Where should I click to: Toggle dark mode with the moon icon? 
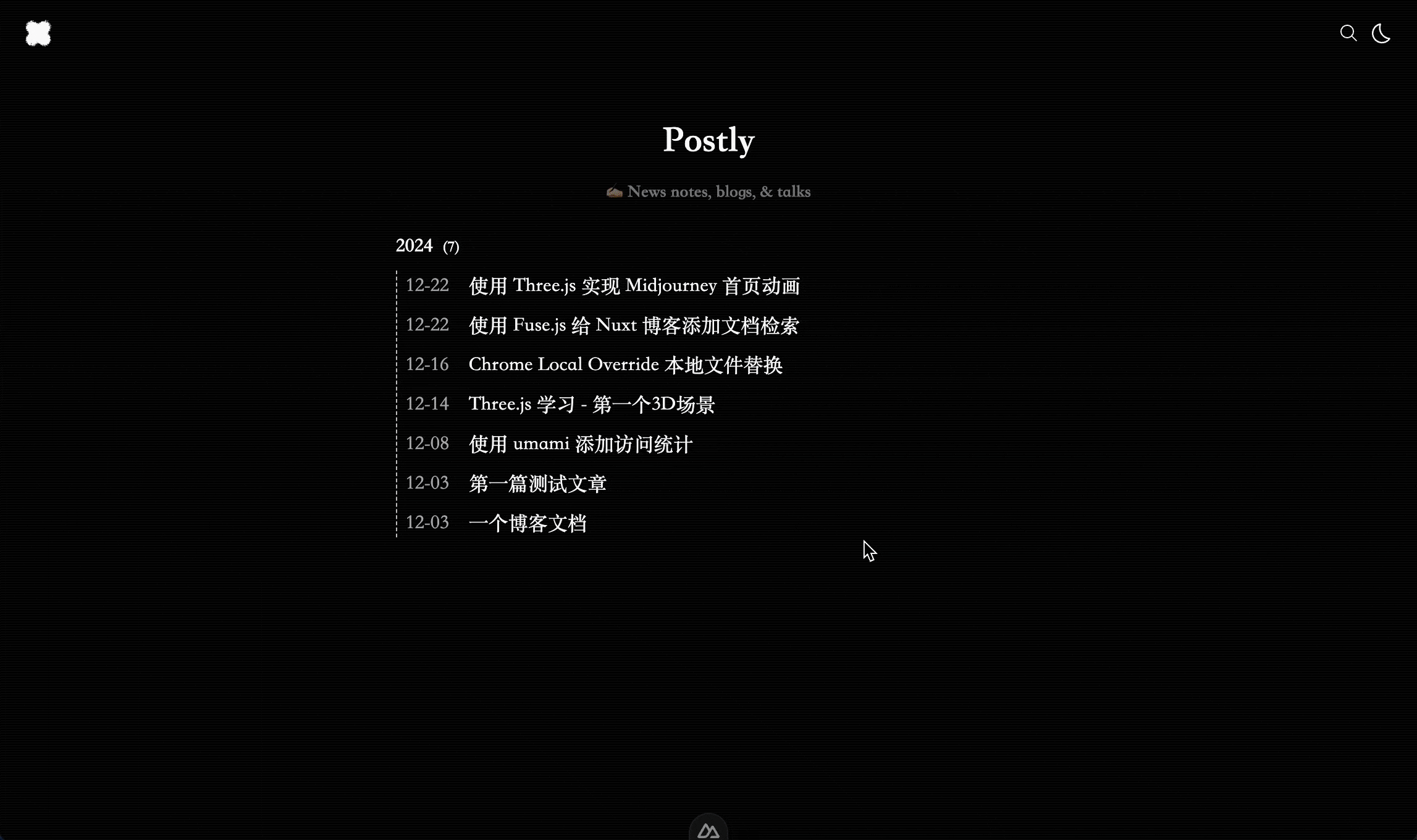(x=1381, y=33)
